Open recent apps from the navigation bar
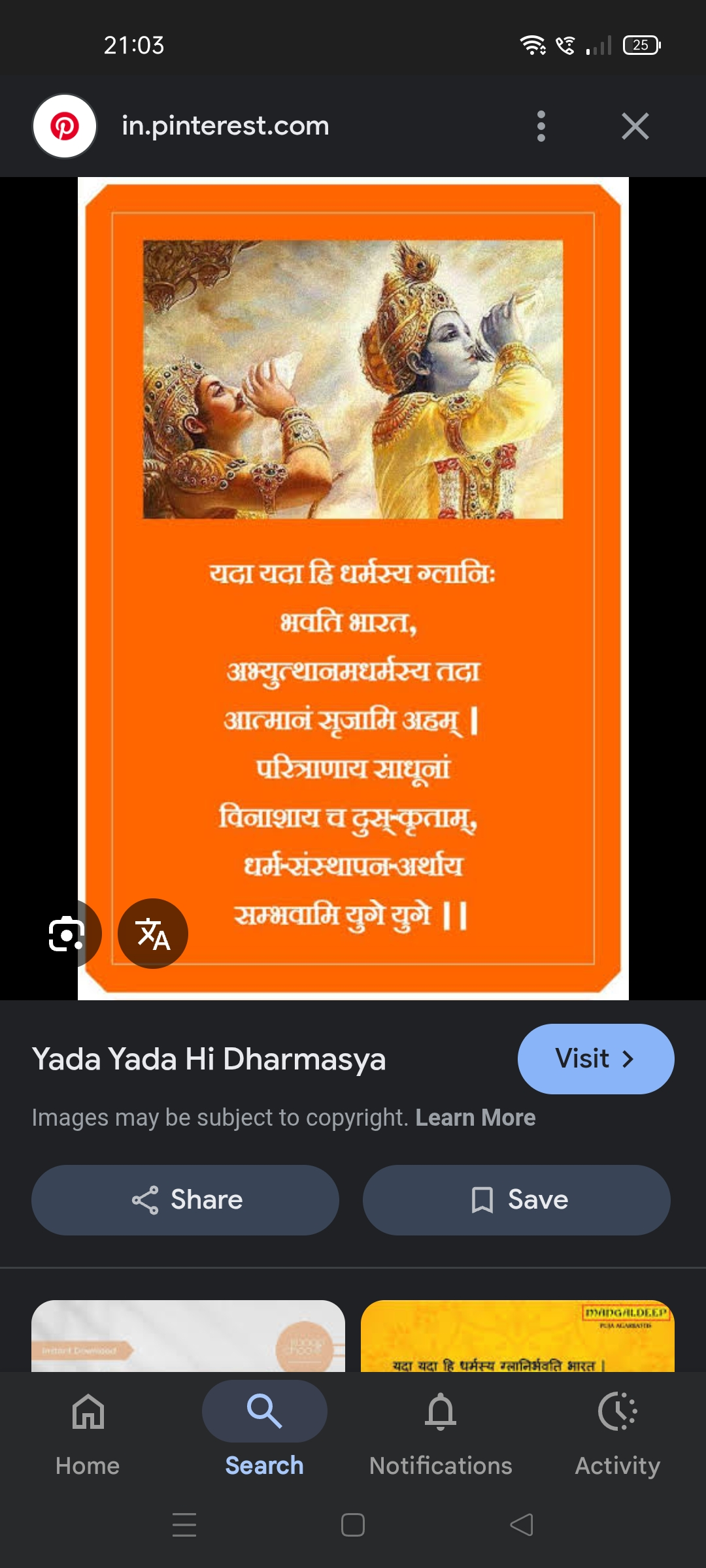 [184, 1525]
